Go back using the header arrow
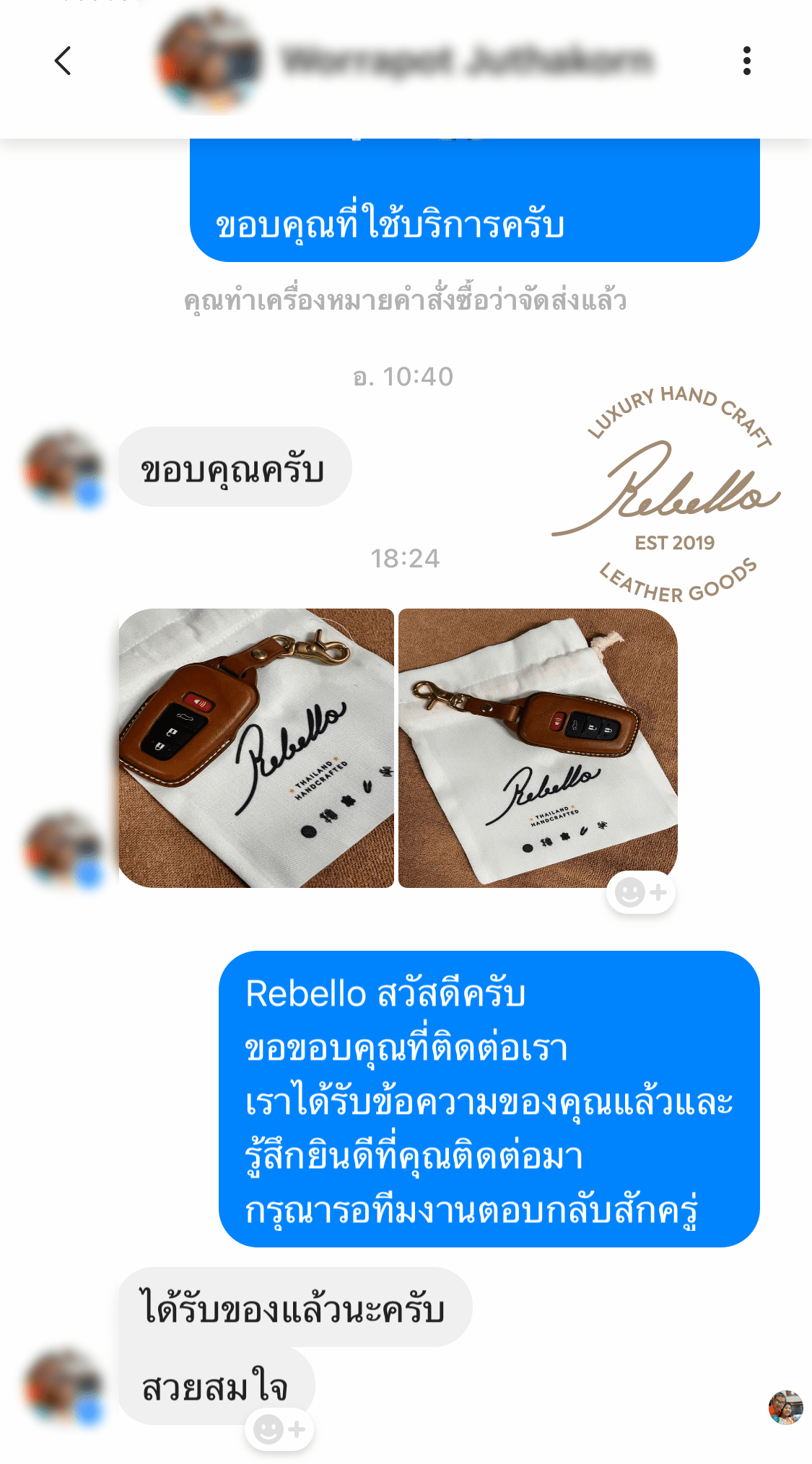 pyautogui.click(x=63, y=61)
